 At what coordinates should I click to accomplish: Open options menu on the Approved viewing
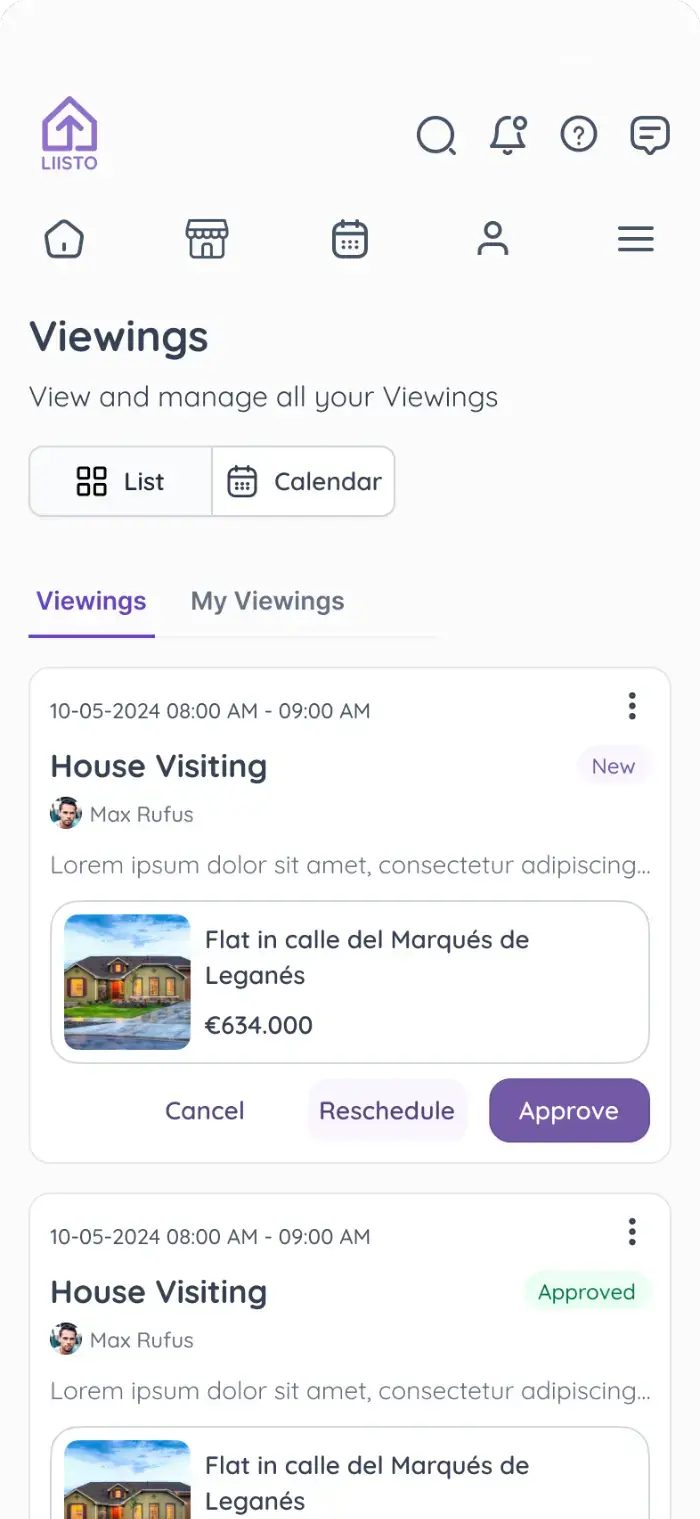(632, 1232)
